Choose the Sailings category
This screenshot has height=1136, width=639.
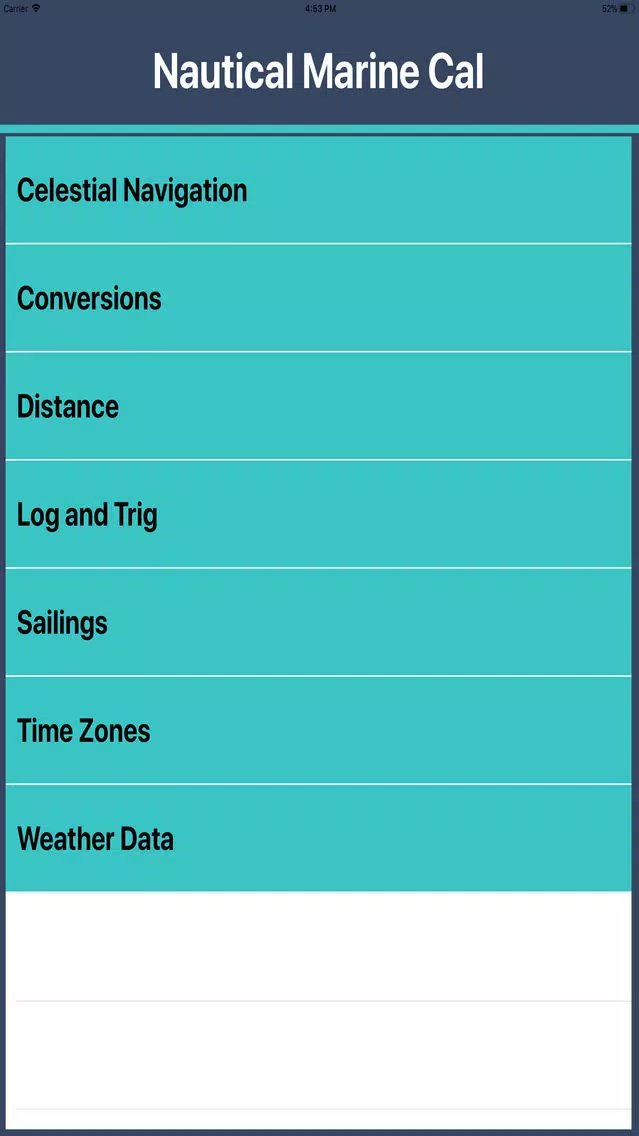pos(62,622)
